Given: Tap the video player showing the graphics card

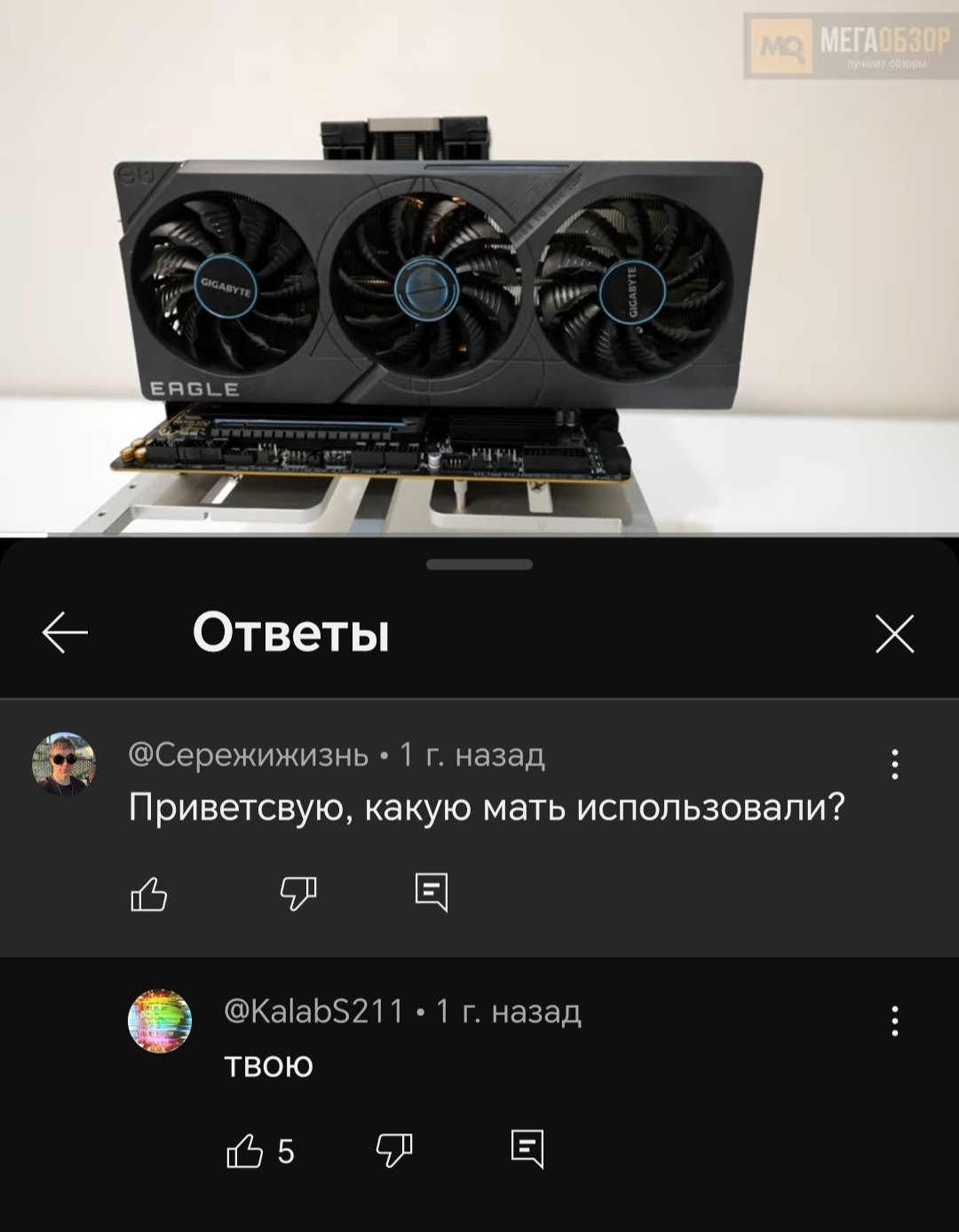Looking at the screenshot, I should tap(479, 266).
